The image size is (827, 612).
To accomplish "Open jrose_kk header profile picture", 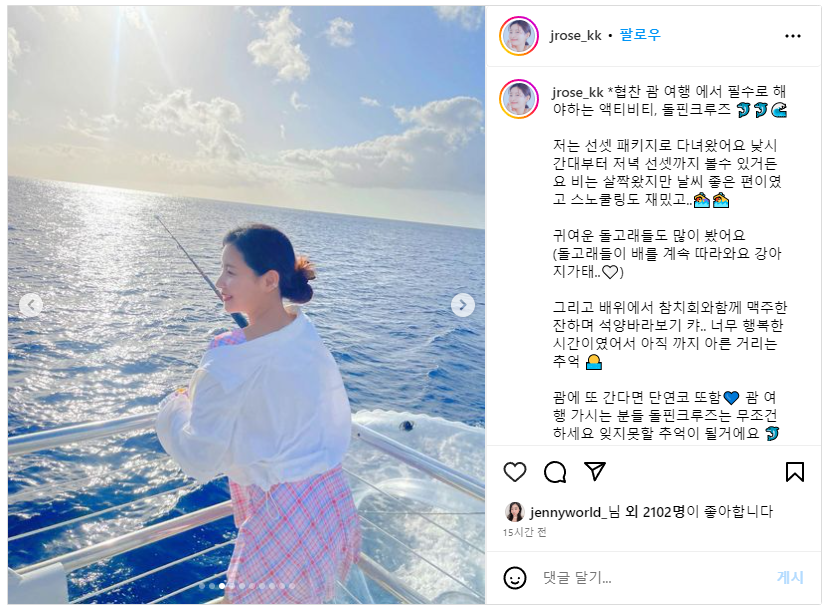I will tap(519, 35).
